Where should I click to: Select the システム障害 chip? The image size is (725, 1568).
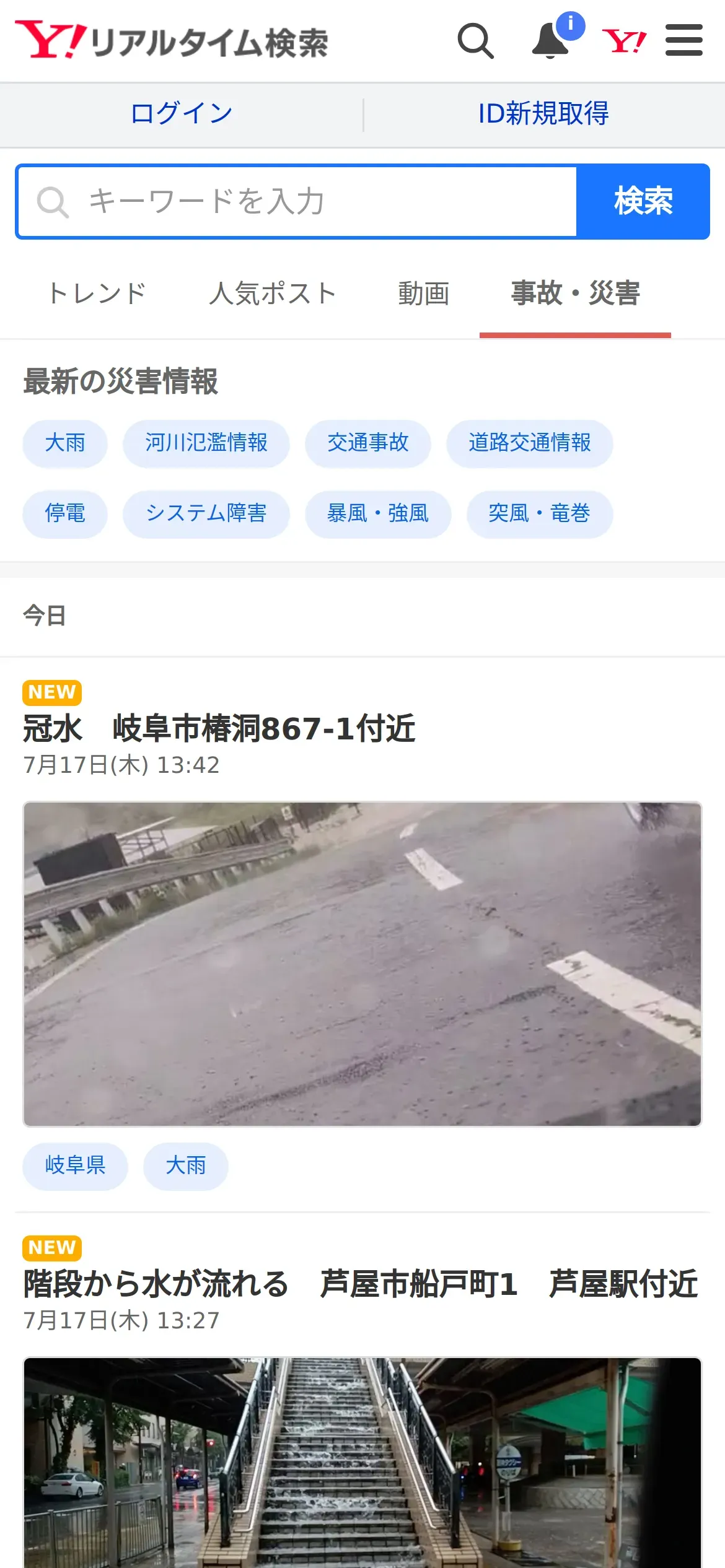[x=206, y=514]
